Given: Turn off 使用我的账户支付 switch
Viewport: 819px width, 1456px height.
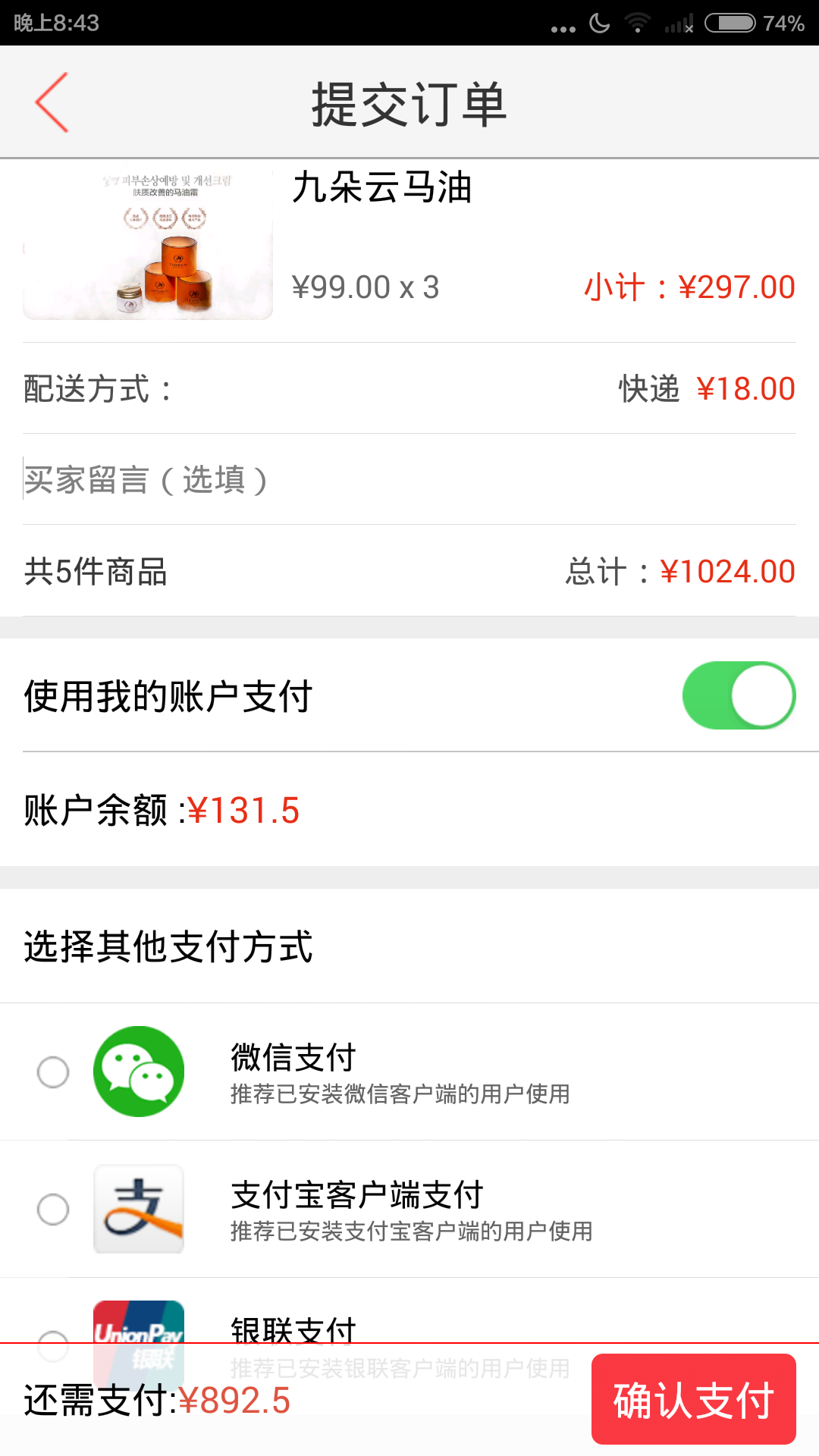Looking at the screenshot, I should pos(738,695).
